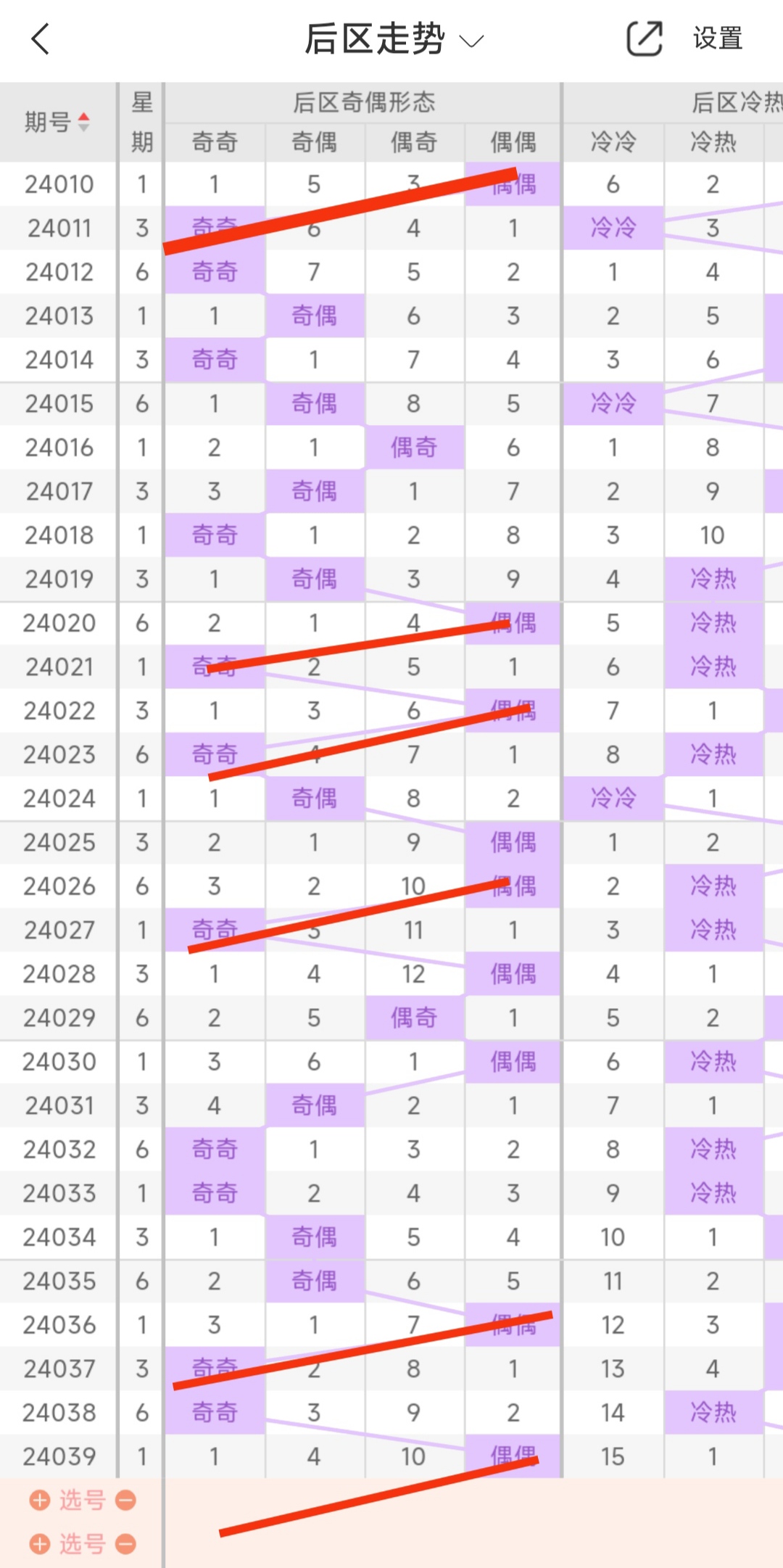Go back using the top-left arrow

point(41,38)
